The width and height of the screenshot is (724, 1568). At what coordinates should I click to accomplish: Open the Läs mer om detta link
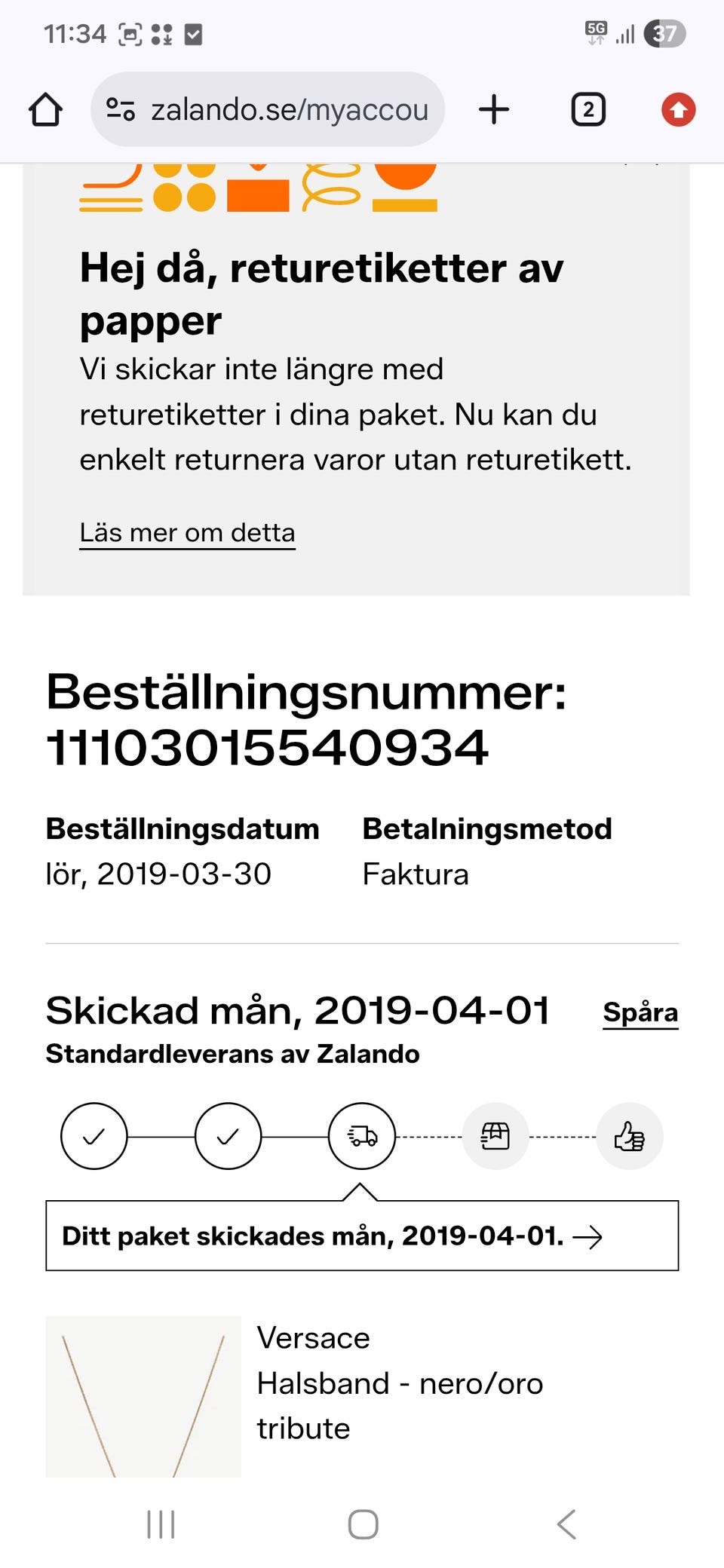pyautogui.click(x=187, y=533)
